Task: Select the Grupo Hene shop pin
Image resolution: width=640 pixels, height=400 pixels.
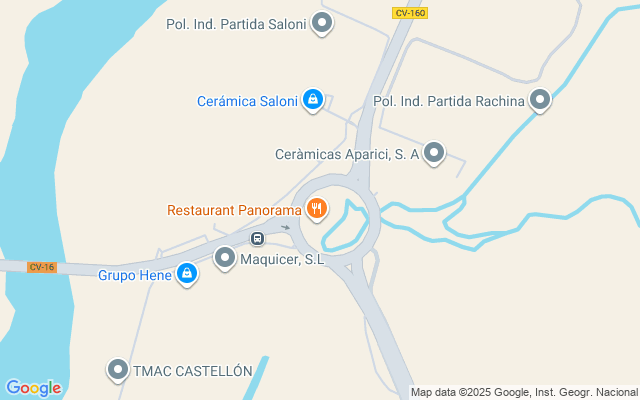Action: point(187,274)
